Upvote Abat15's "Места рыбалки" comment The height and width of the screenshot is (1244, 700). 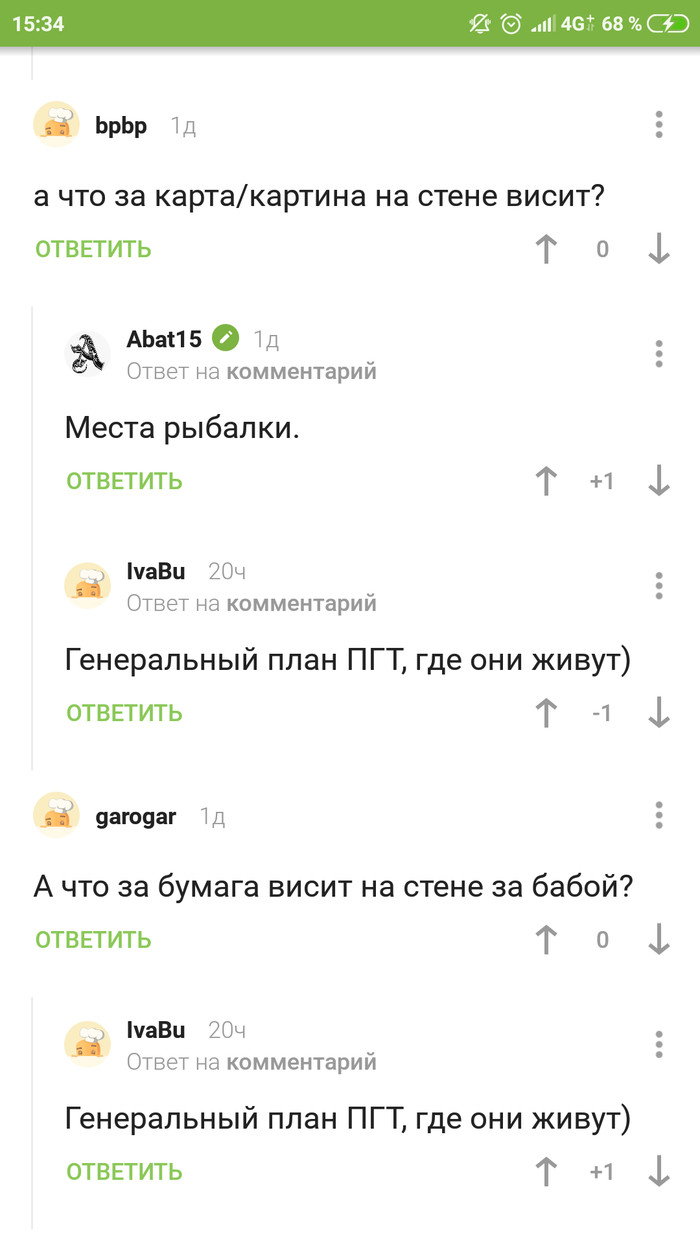(x=546, y=481)
